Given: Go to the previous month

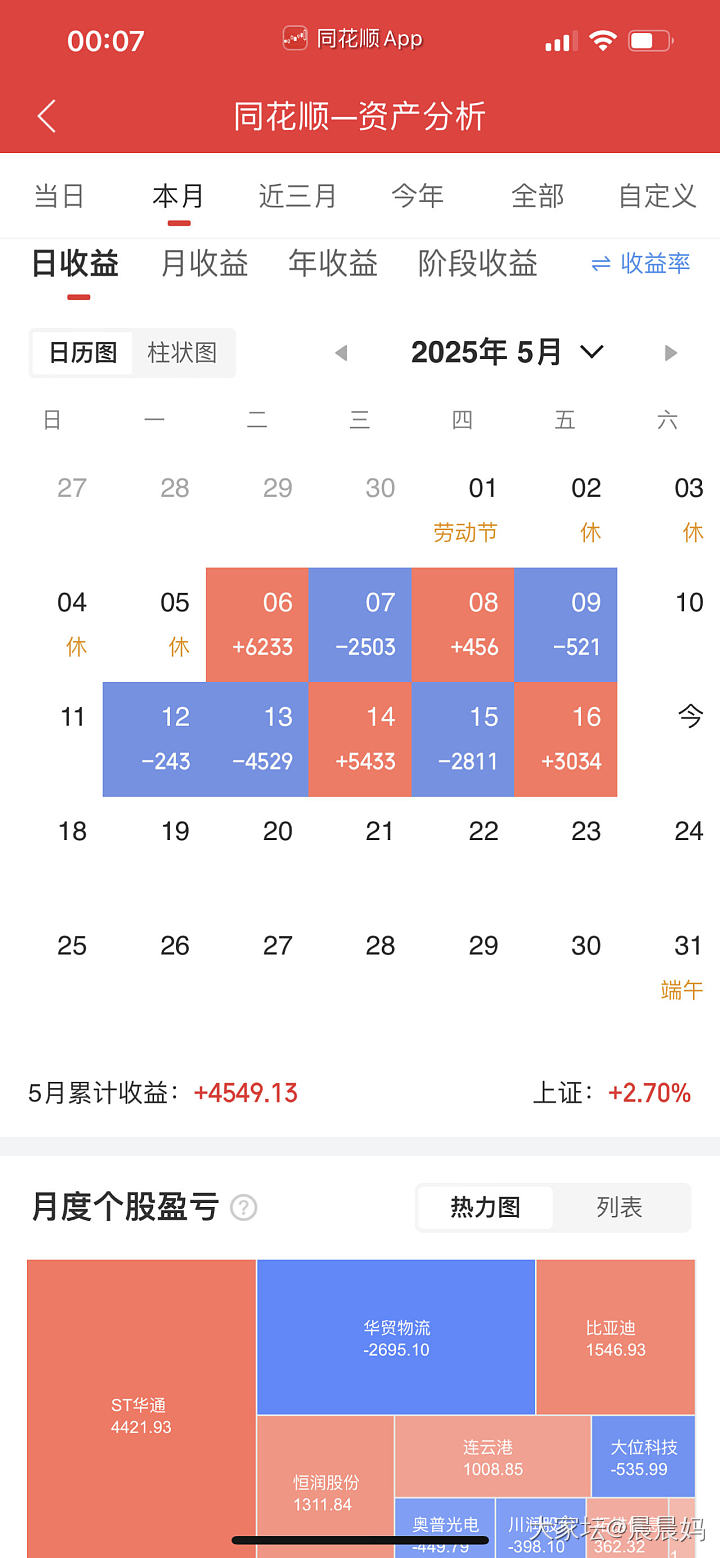Looking at the screenshot, I should [341, 353].
